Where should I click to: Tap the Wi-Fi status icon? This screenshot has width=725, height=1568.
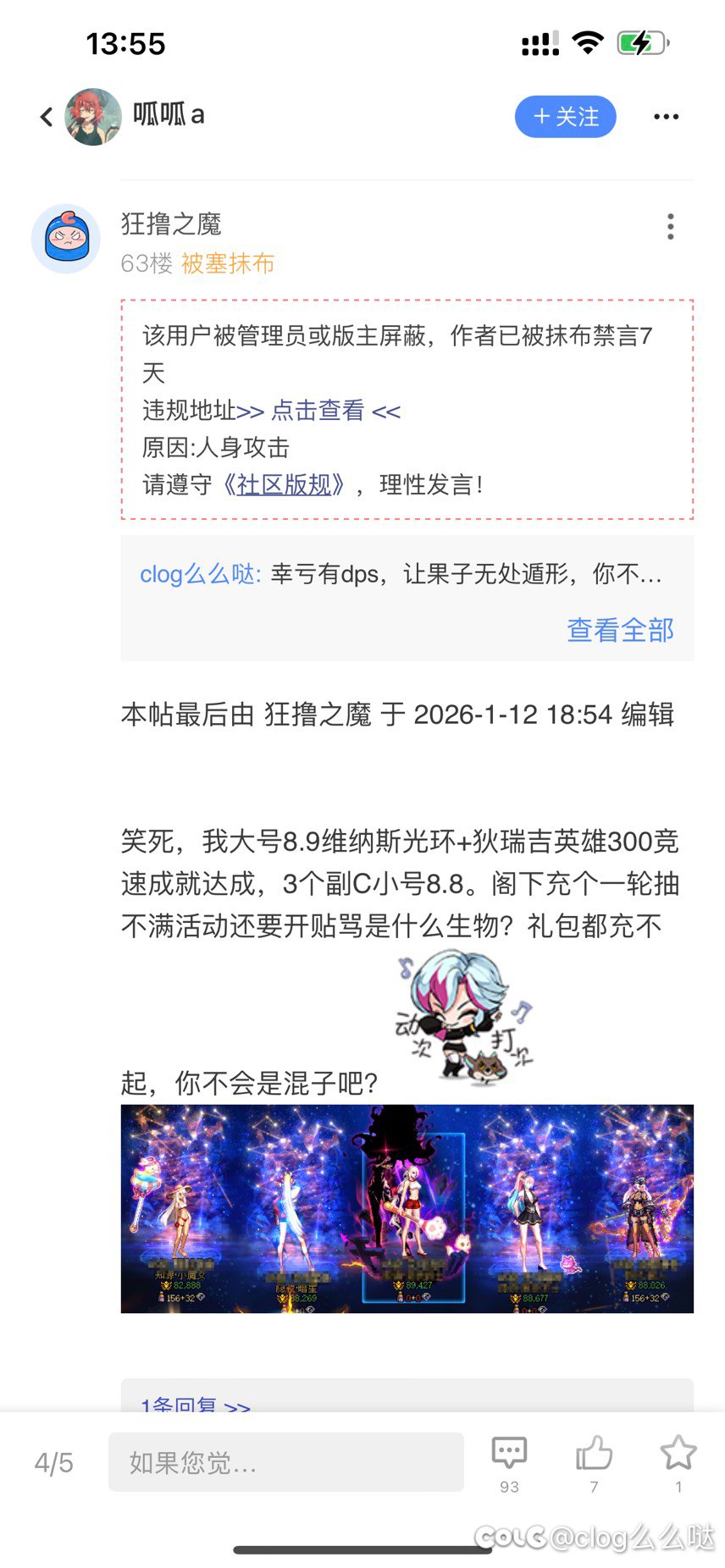click(589, 40)
